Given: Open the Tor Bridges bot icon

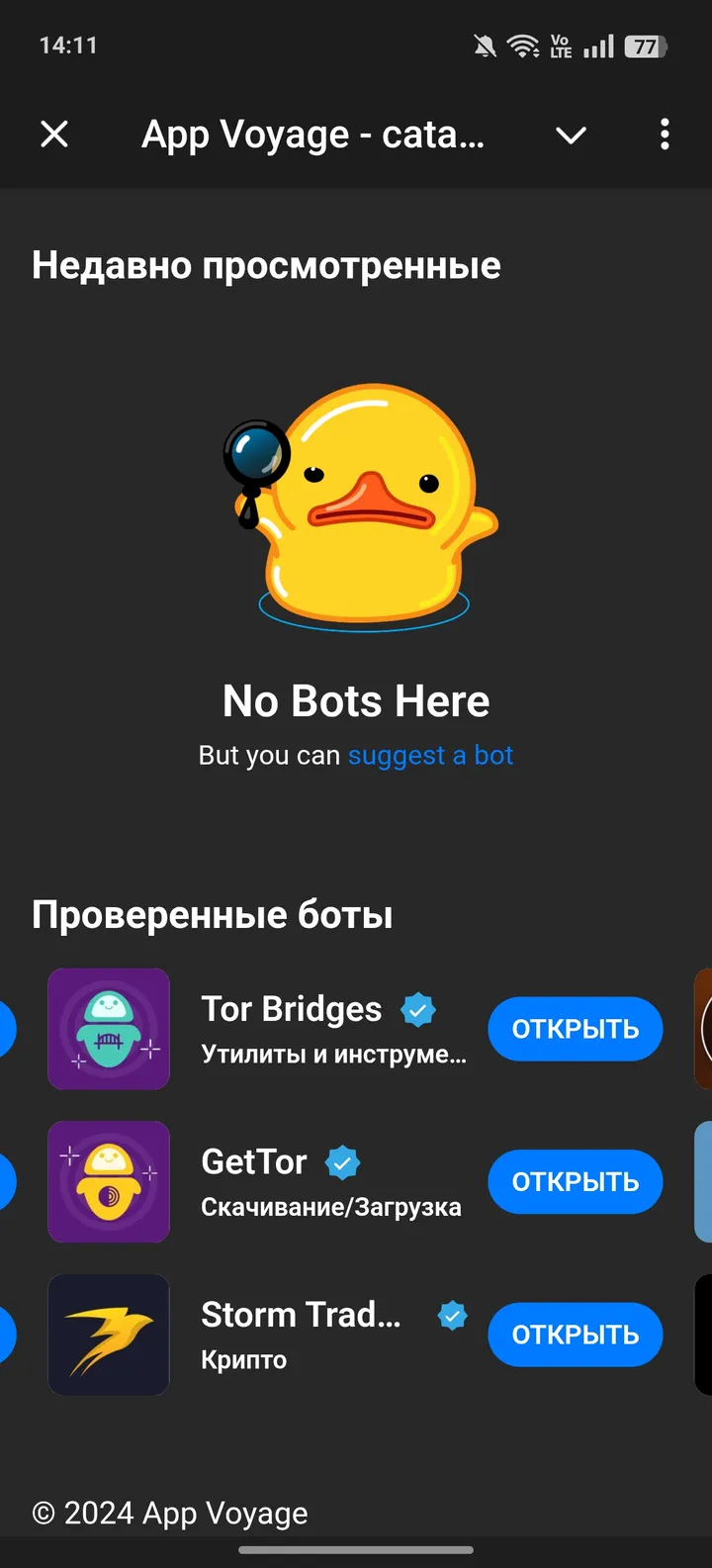Looking at the screenshot, I should pos(109,1029).
